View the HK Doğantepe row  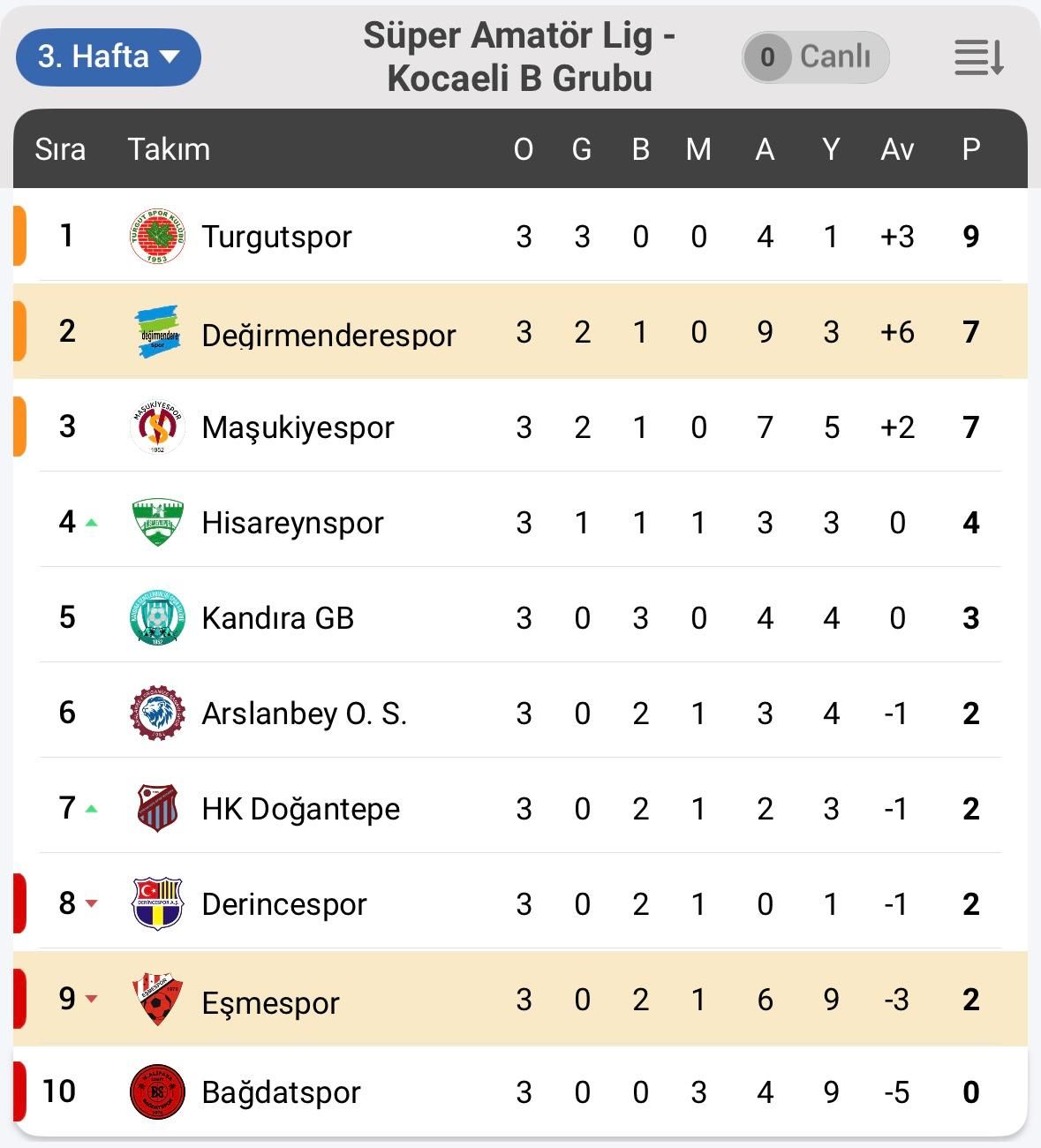click(300, 809)
